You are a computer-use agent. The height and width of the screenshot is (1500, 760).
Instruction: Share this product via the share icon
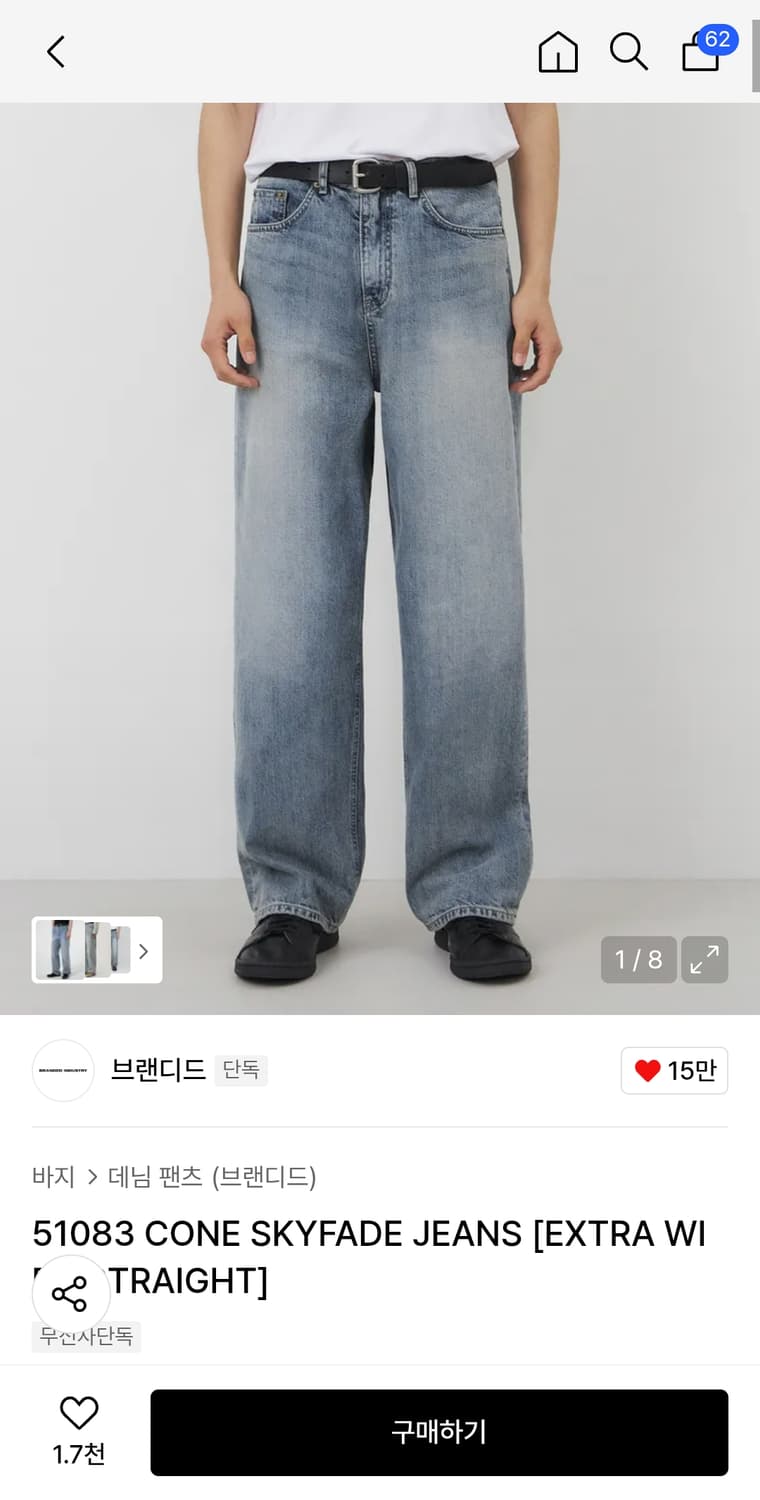coord(70,1294)
